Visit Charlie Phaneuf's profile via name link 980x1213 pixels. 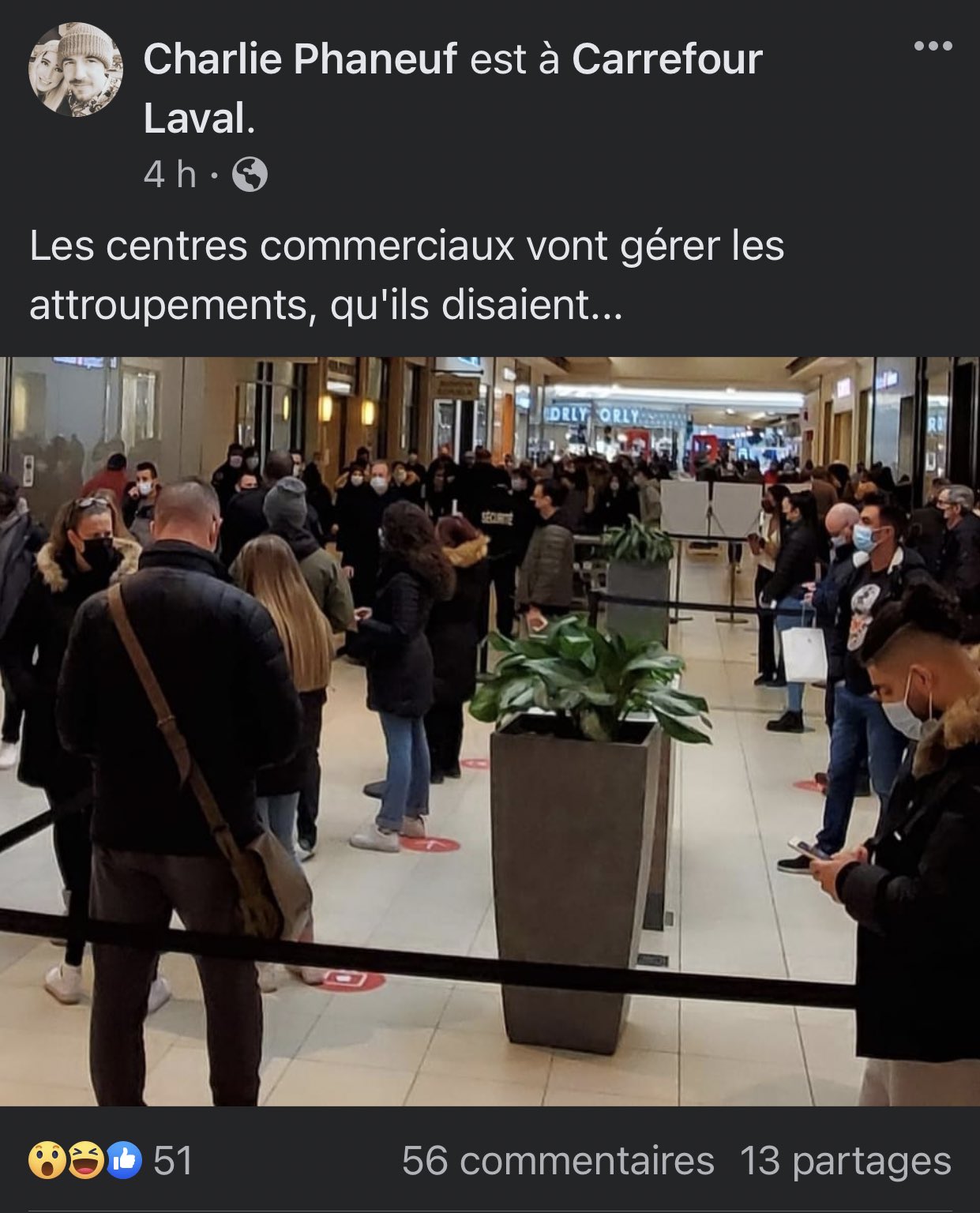pos(300,59)
